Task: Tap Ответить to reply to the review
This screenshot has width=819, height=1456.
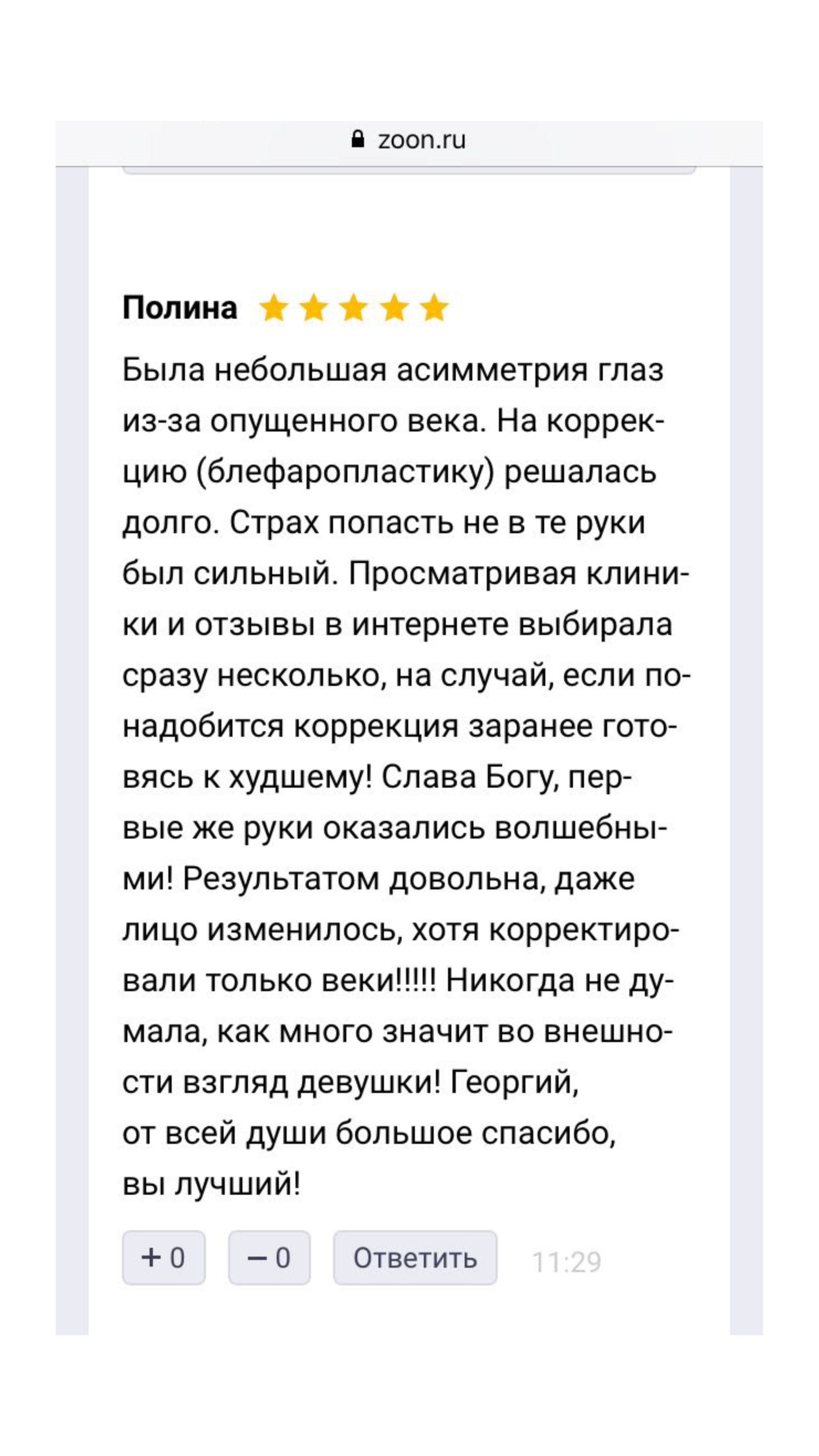Action: click(x=415, y=1258)
